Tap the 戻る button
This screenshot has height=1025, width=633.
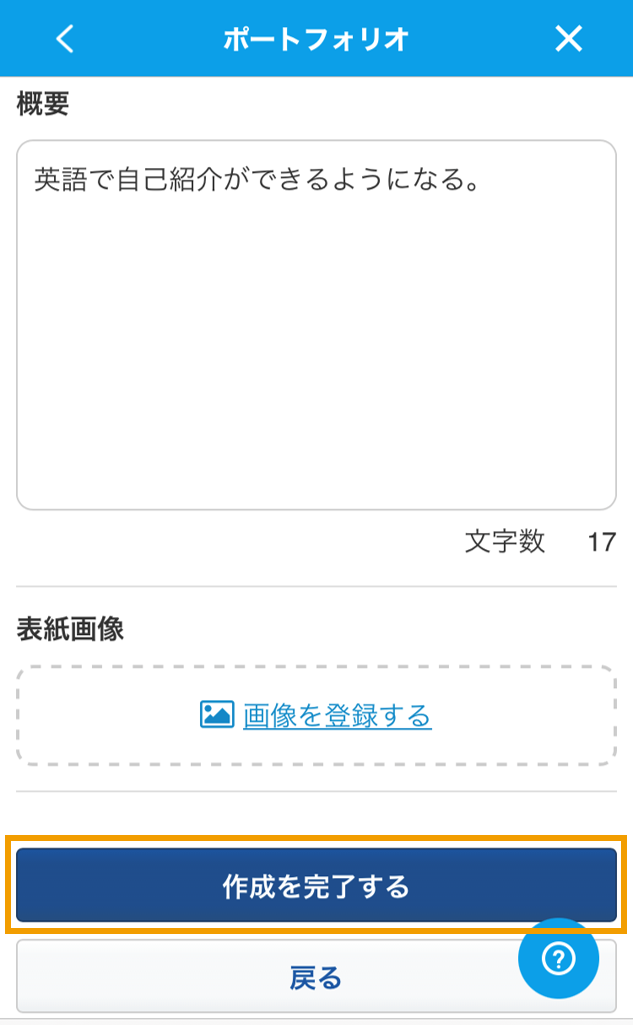[x=316, y=976]
